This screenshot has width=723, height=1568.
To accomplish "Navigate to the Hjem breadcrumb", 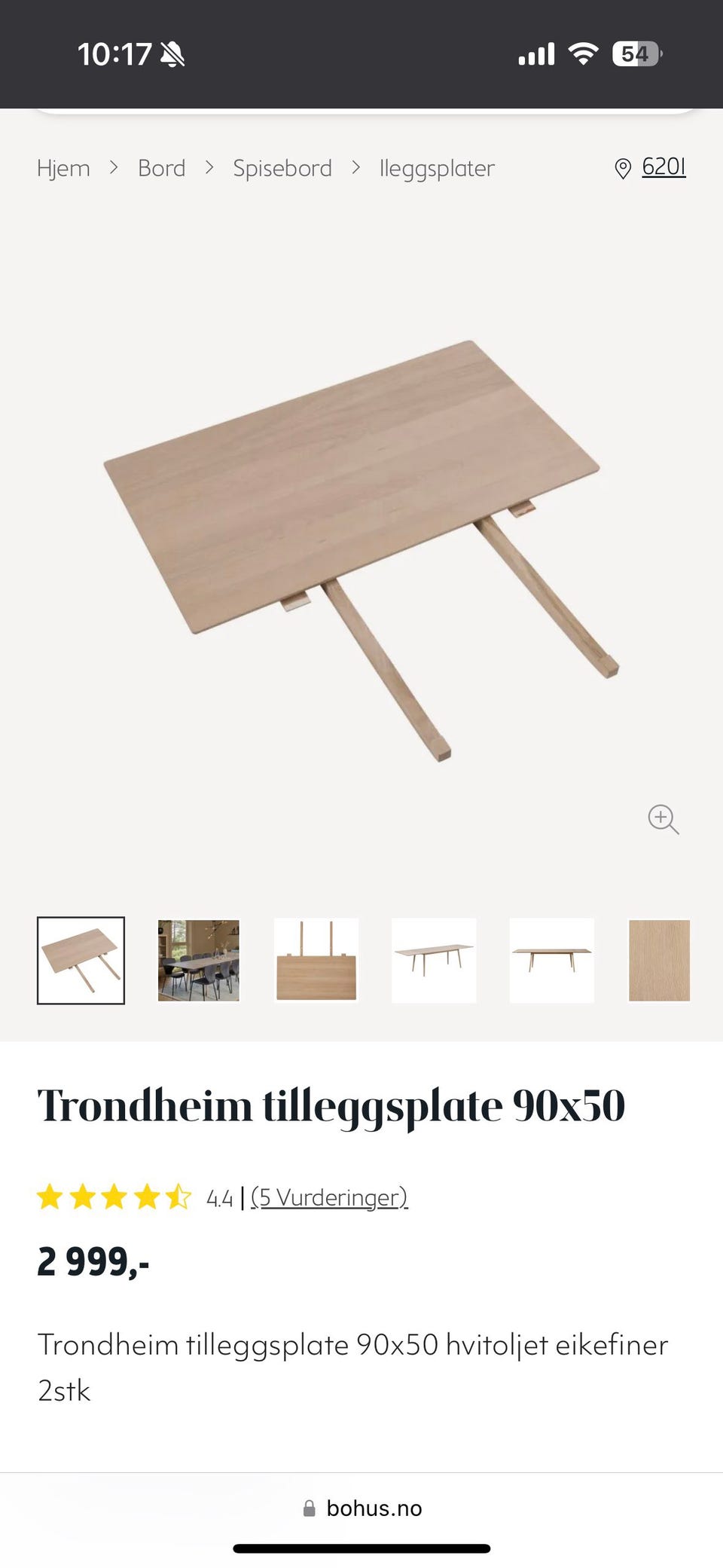I will pyautogui.click(x=63, y=168).
